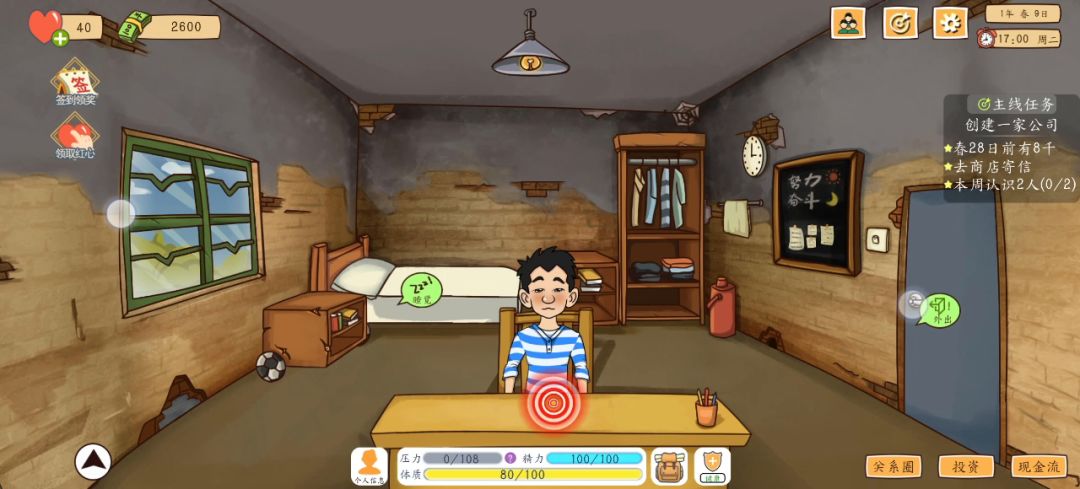
Task: Tap the red target marker on the desk
Action: click(553, 404)
